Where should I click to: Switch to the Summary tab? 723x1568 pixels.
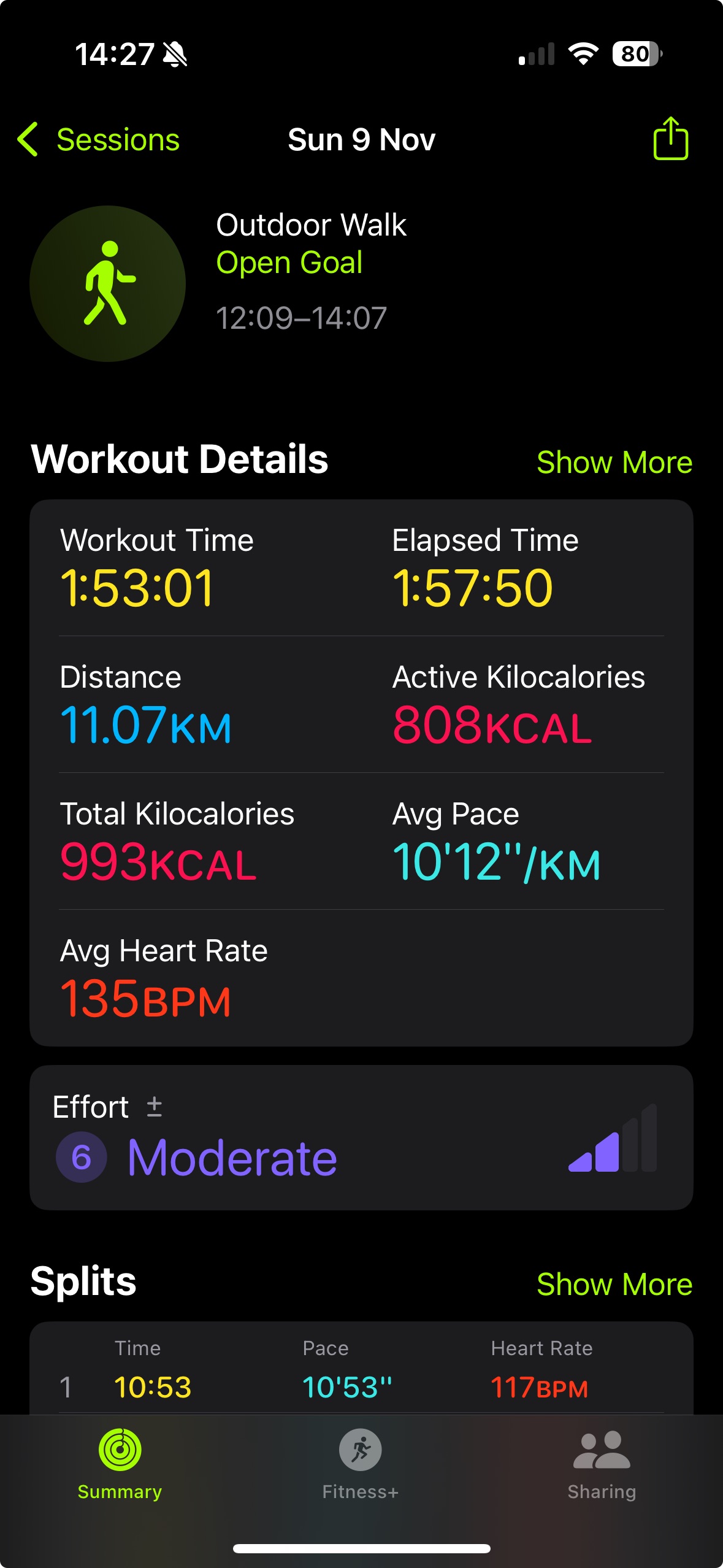[x=120, y=1464]
